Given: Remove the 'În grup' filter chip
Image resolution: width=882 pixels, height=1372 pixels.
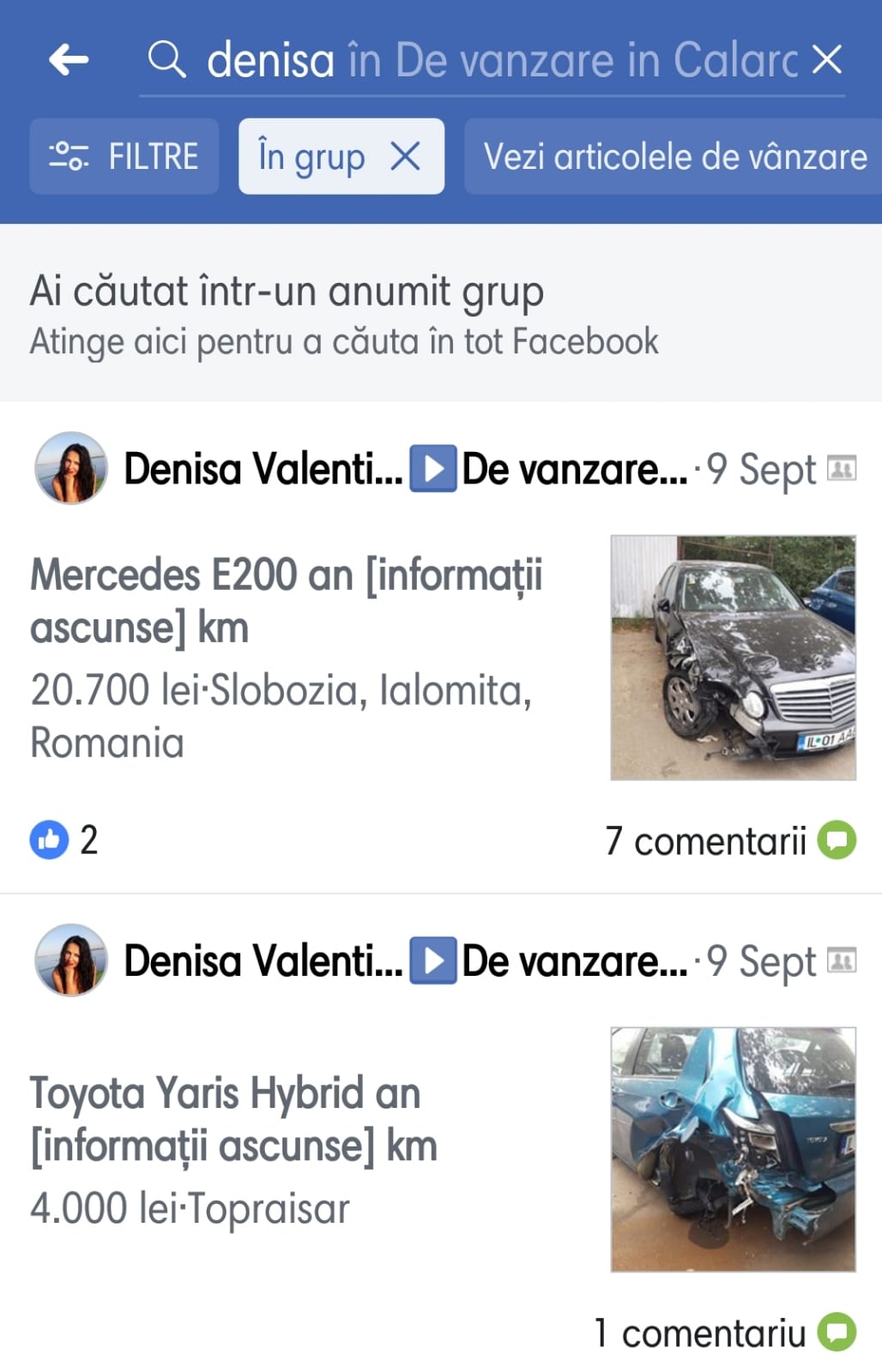Looking at the screenshot, I should [x=405, y=157].
